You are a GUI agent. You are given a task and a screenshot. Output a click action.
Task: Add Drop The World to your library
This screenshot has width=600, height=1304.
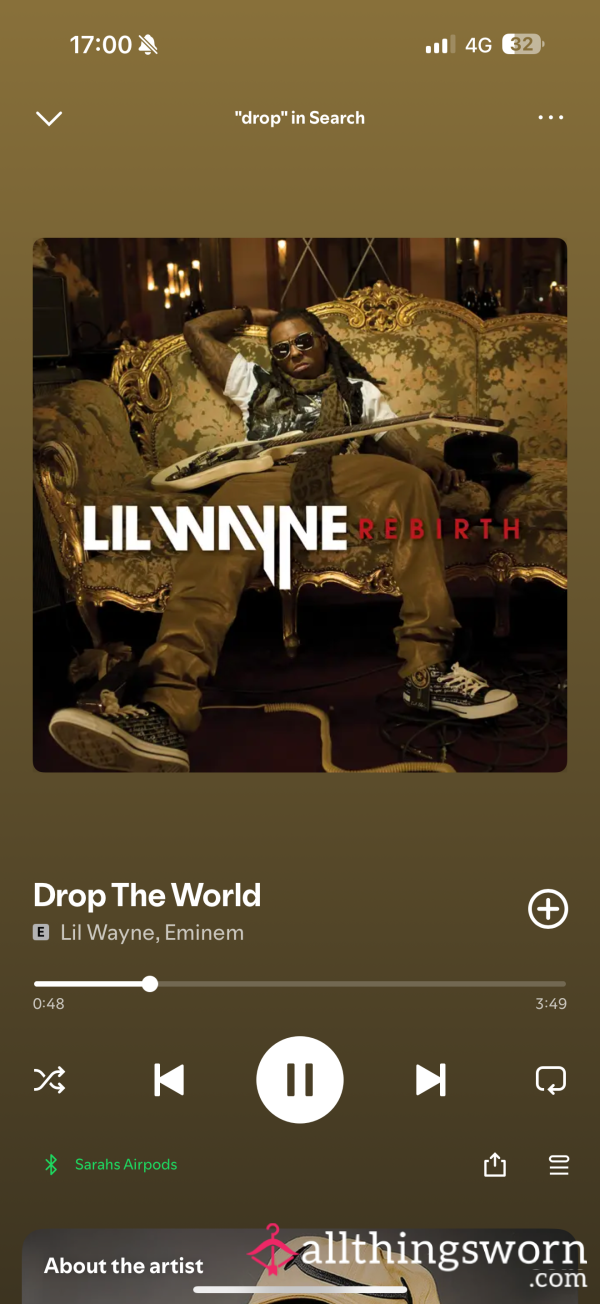pos(548,909)
